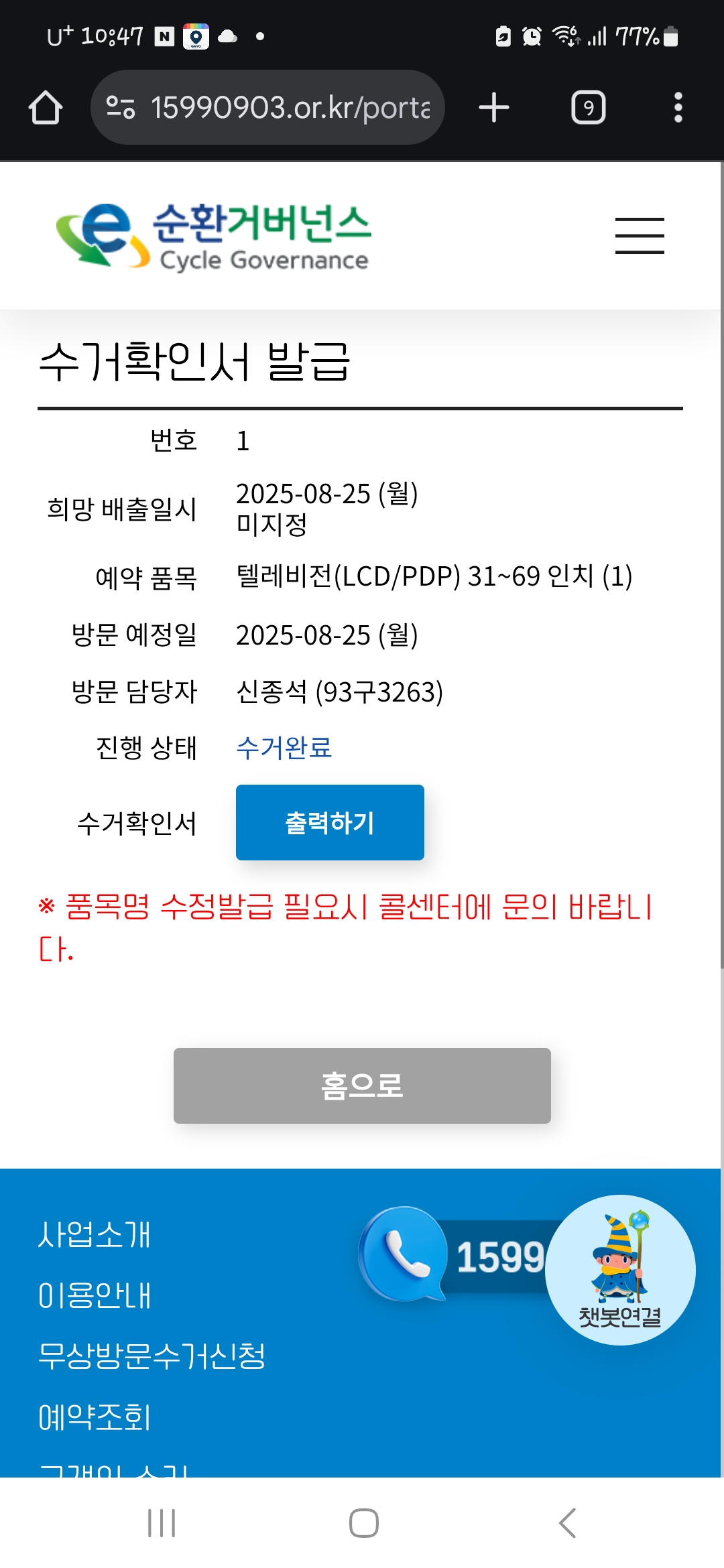View the nine open tabs
Viewport: 724px width, 1568px height.
pos(588,108)
